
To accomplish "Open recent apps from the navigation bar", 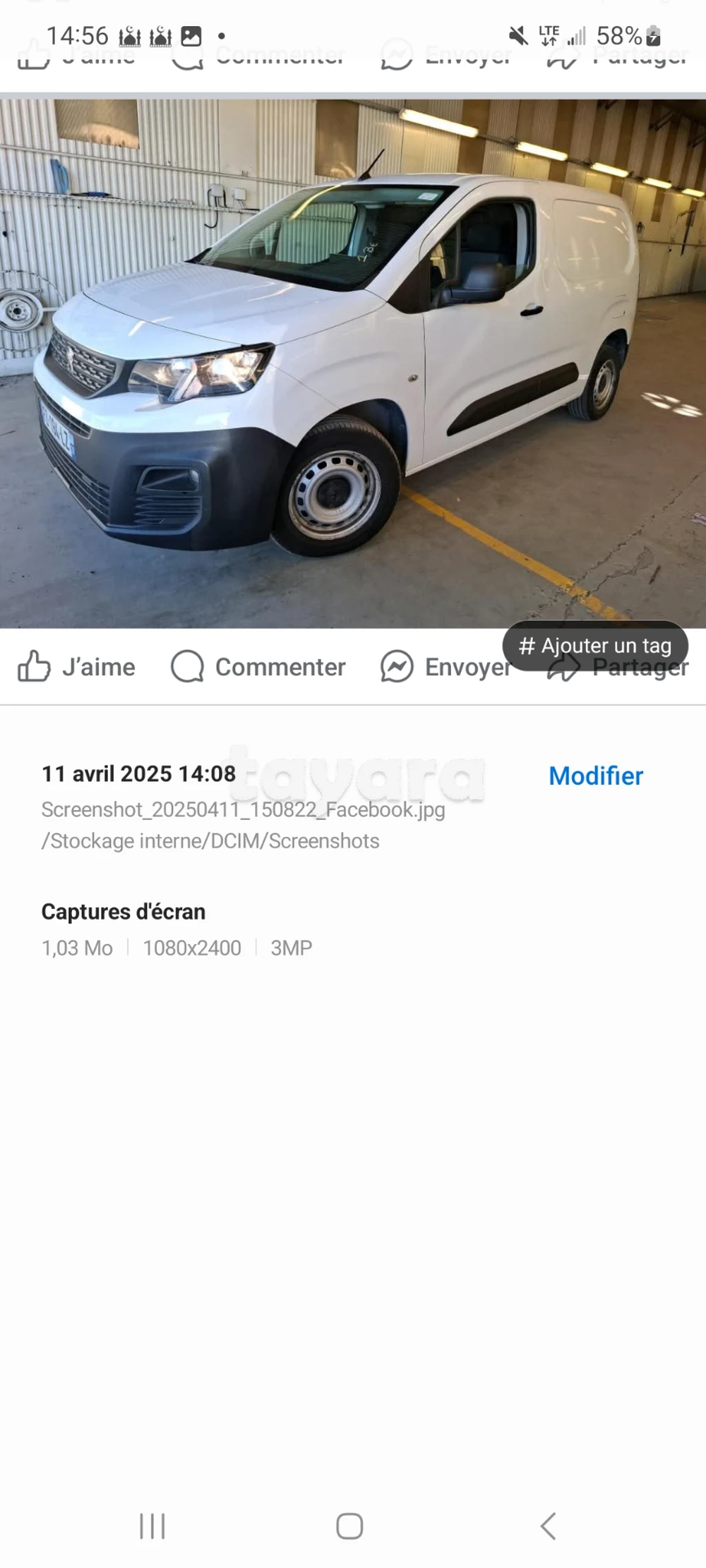I will pyautogui.click(x=152, y=1526).
